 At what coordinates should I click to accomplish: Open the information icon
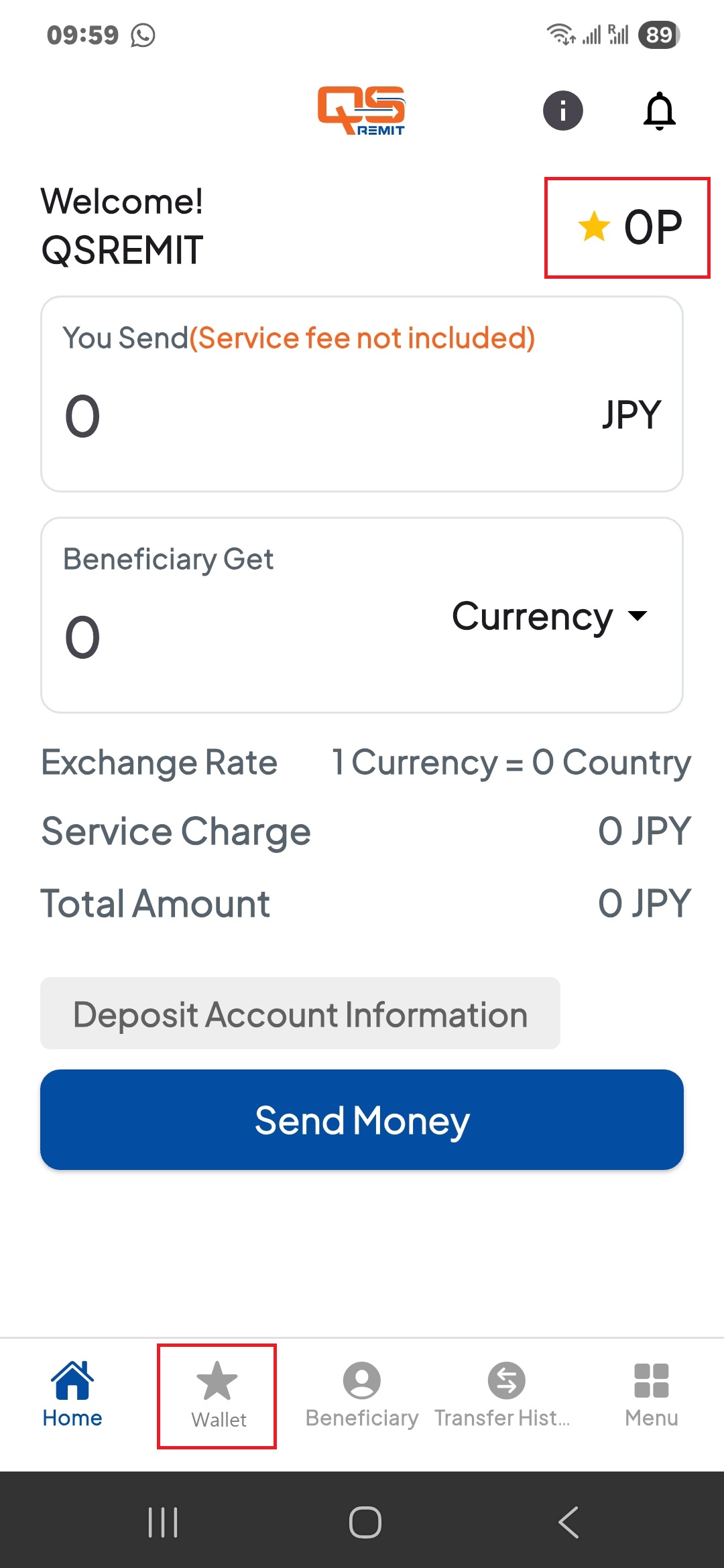coord(562,111)
